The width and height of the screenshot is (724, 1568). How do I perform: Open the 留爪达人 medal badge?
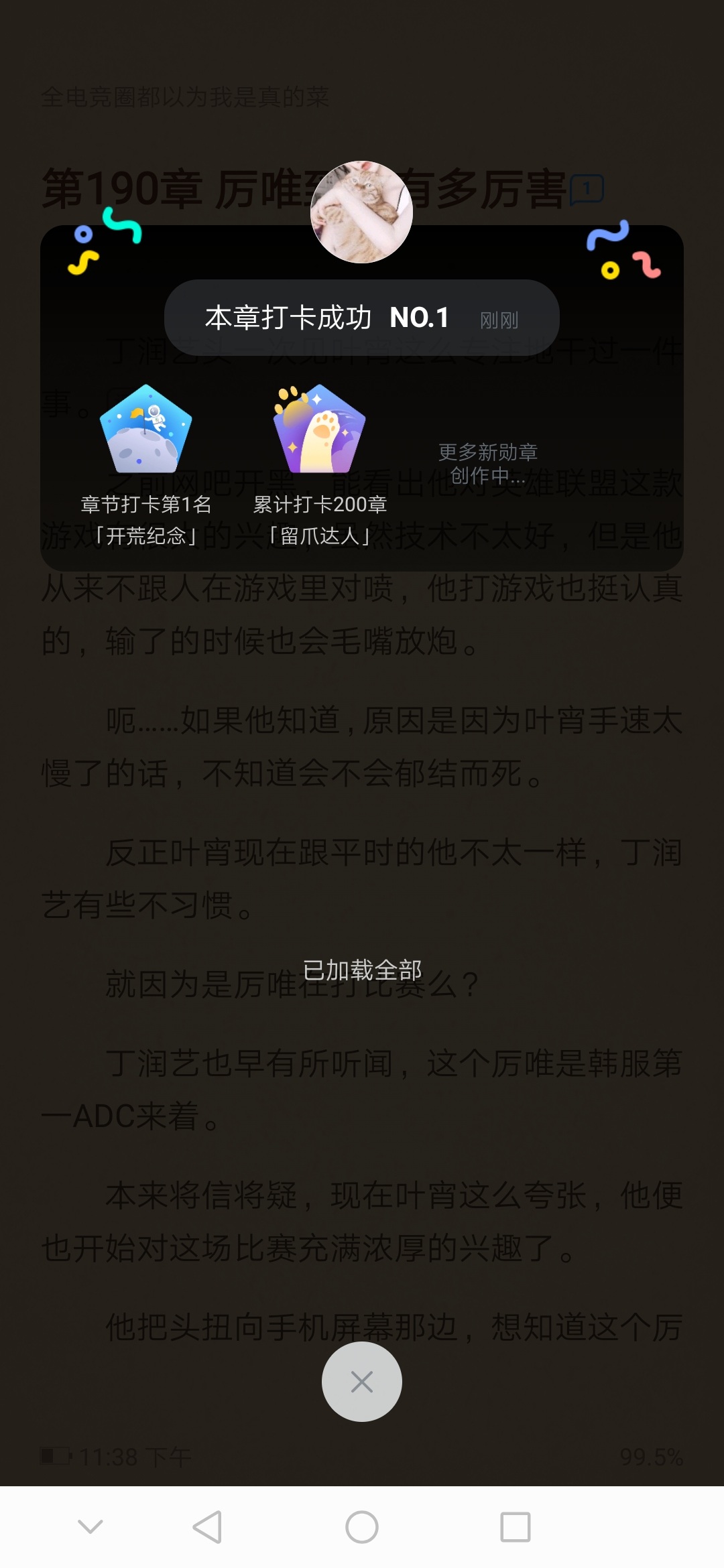[319, 429]
